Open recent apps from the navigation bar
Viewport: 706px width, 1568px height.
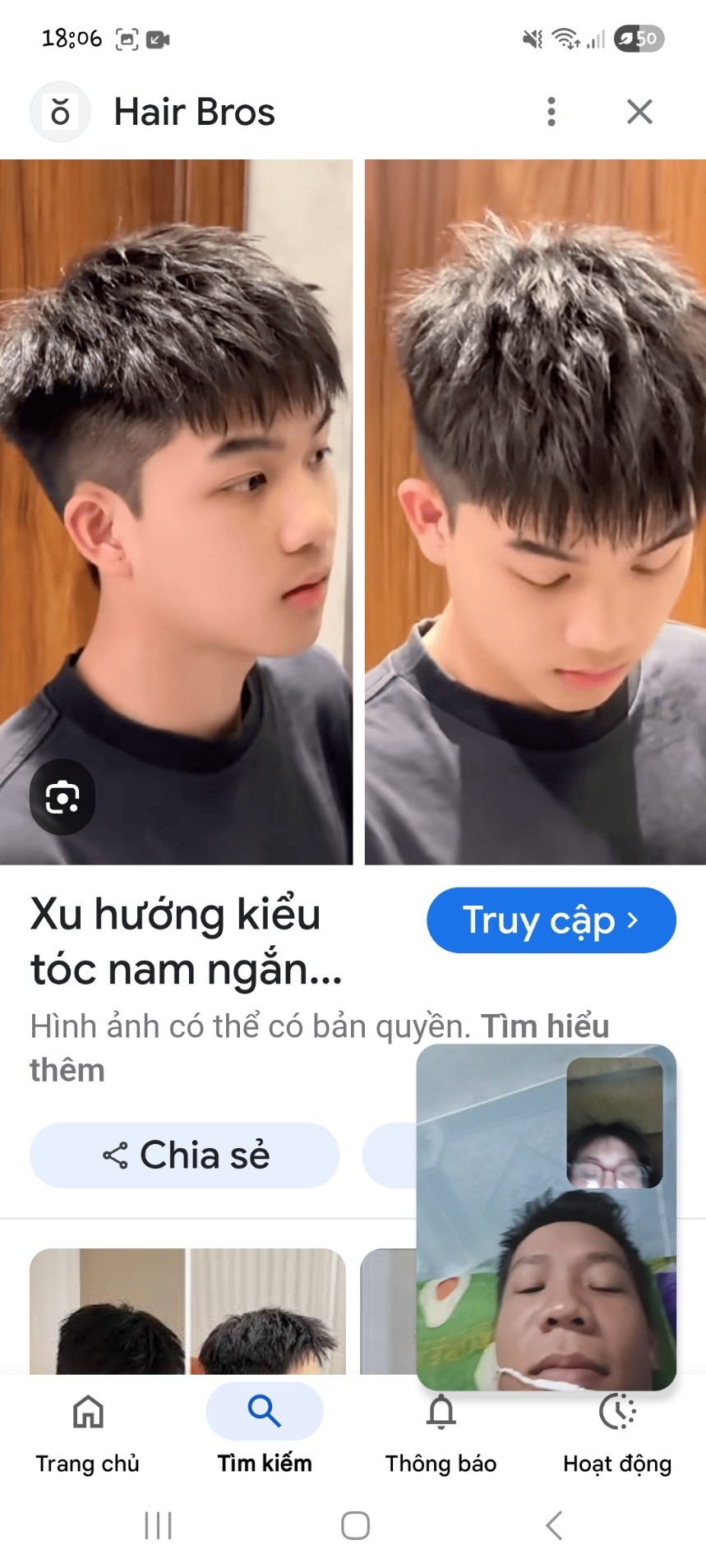[158, 1525]
